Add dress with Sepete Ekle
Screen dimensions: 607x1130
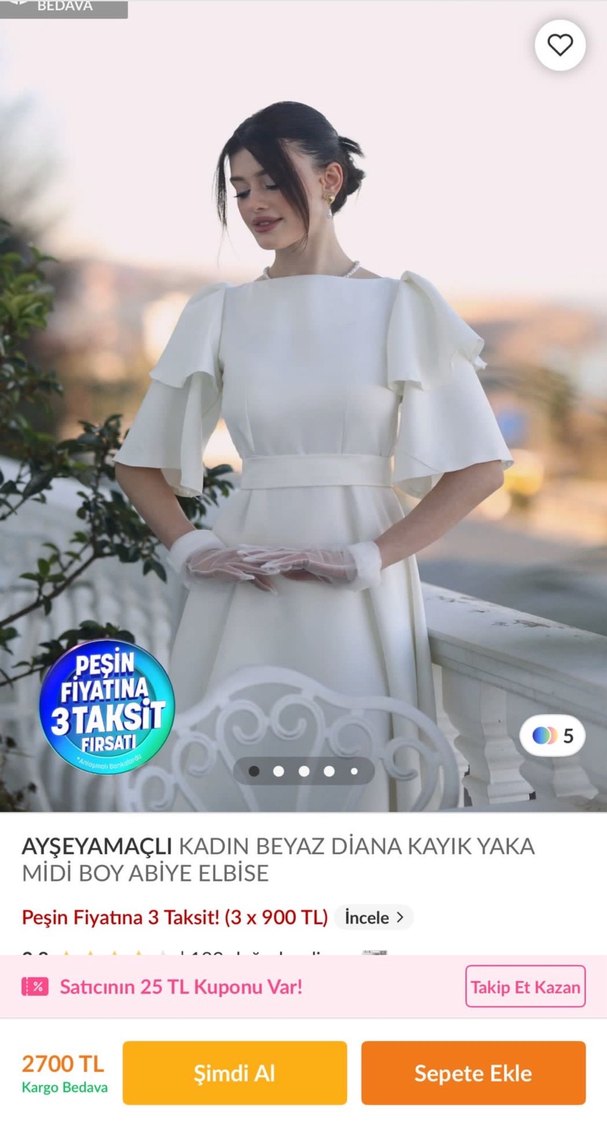pyautogui.click(x=473, y=1073)
